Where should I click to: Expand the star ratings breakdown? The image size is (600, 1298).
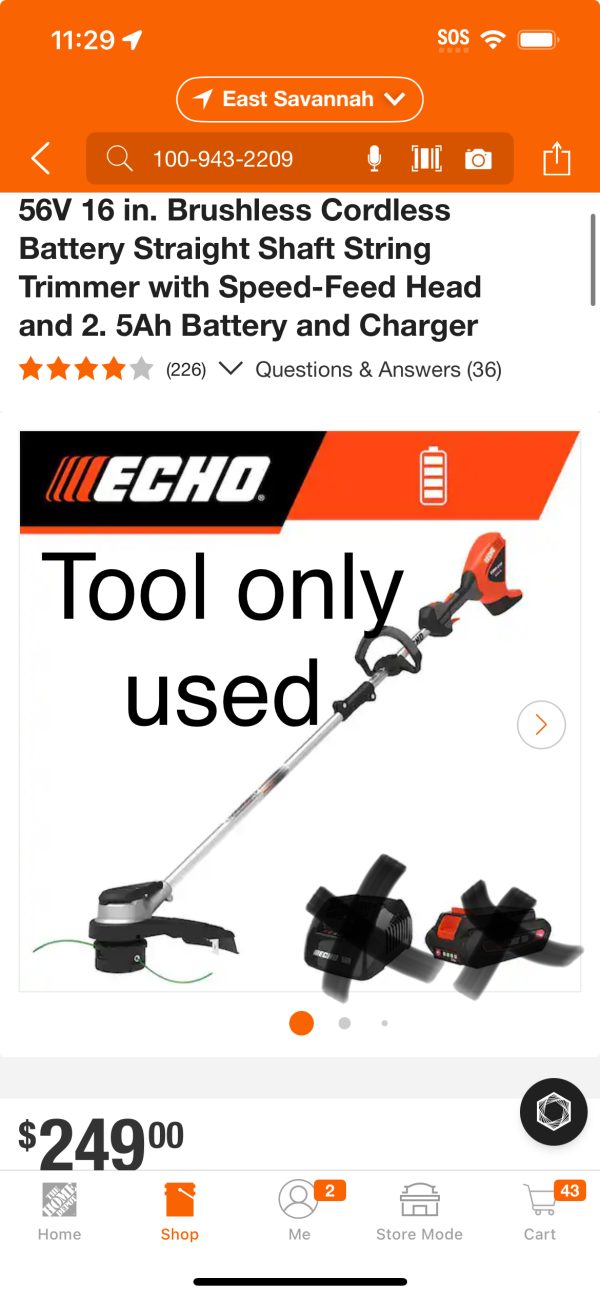[230, 369]
